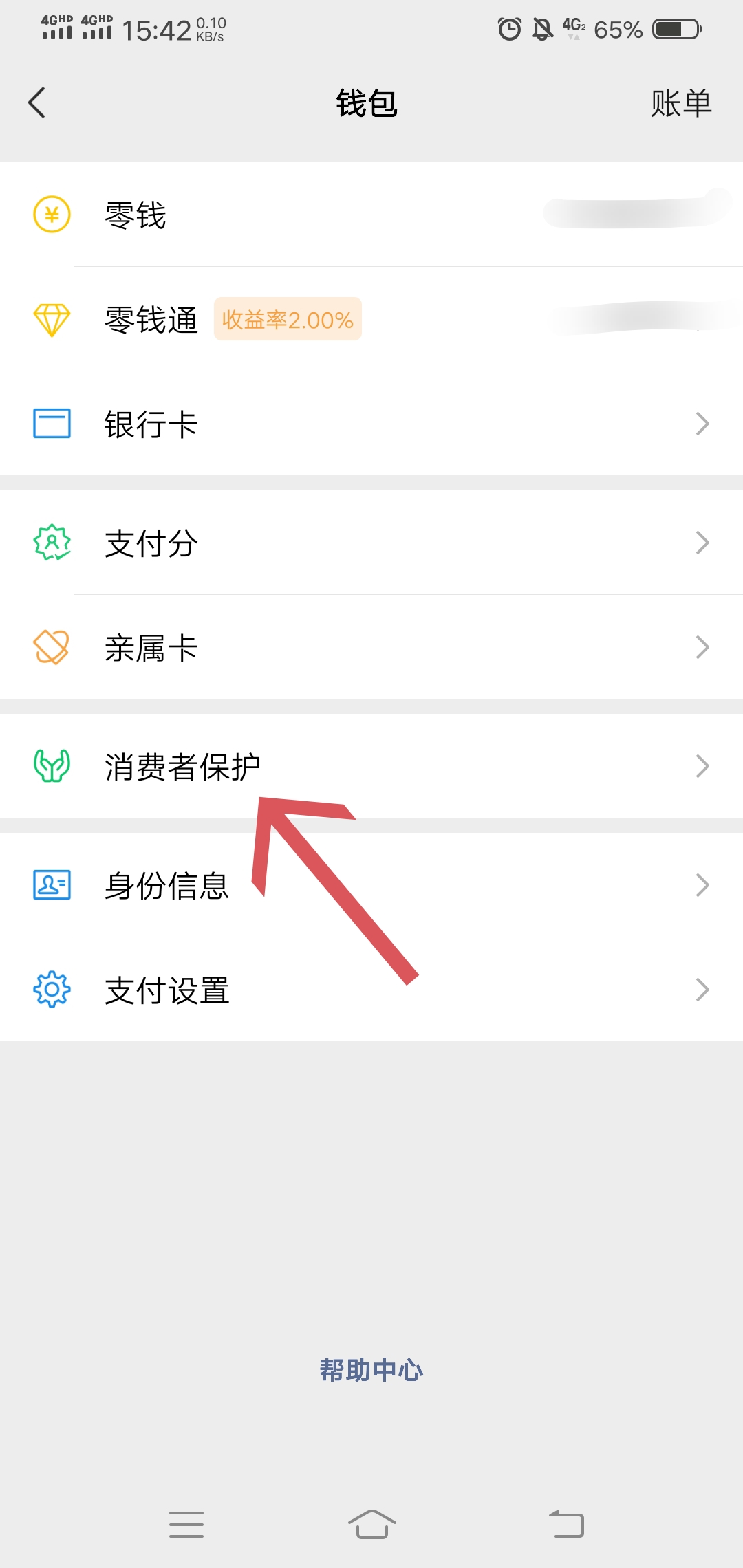Tap the system home button
The image size is (743, 1568).
[371, 1524]
